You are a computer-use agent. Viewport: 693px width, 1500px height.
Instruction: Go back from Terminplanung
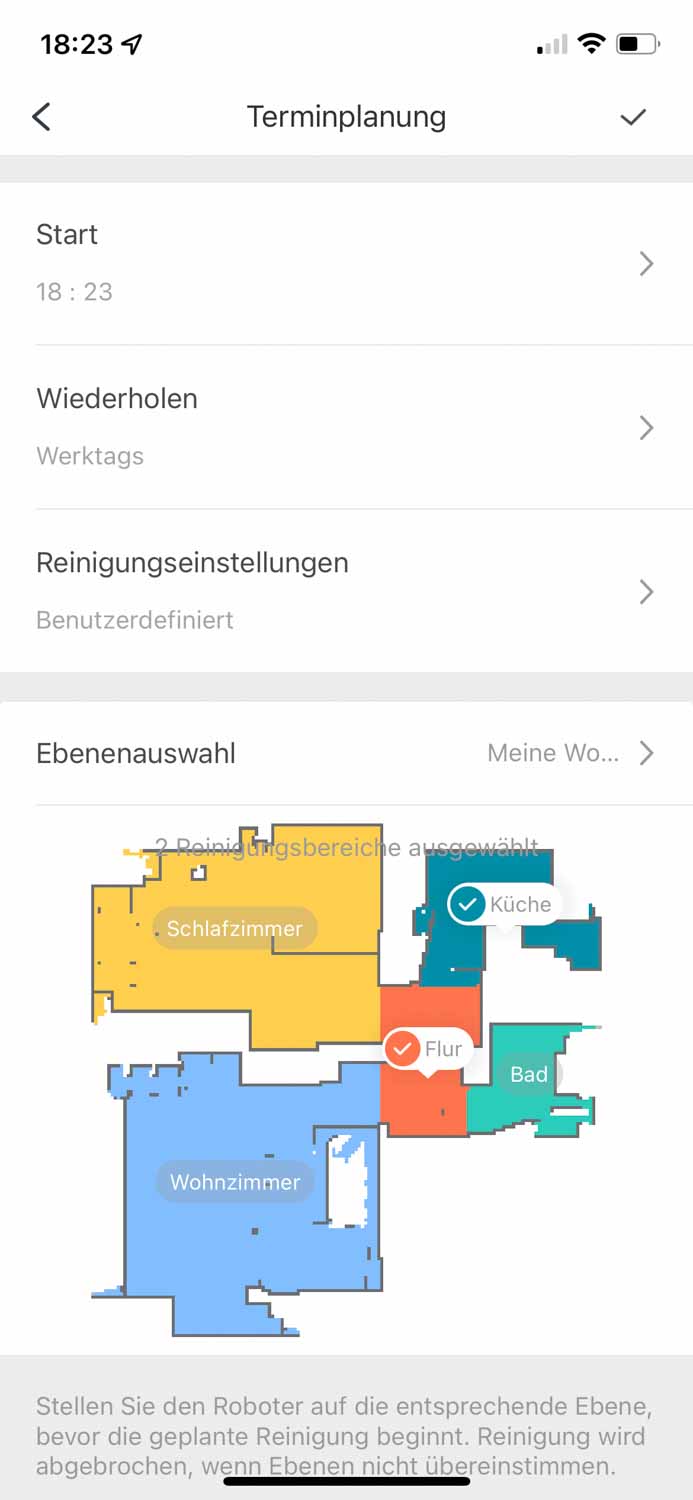[41, 117]
